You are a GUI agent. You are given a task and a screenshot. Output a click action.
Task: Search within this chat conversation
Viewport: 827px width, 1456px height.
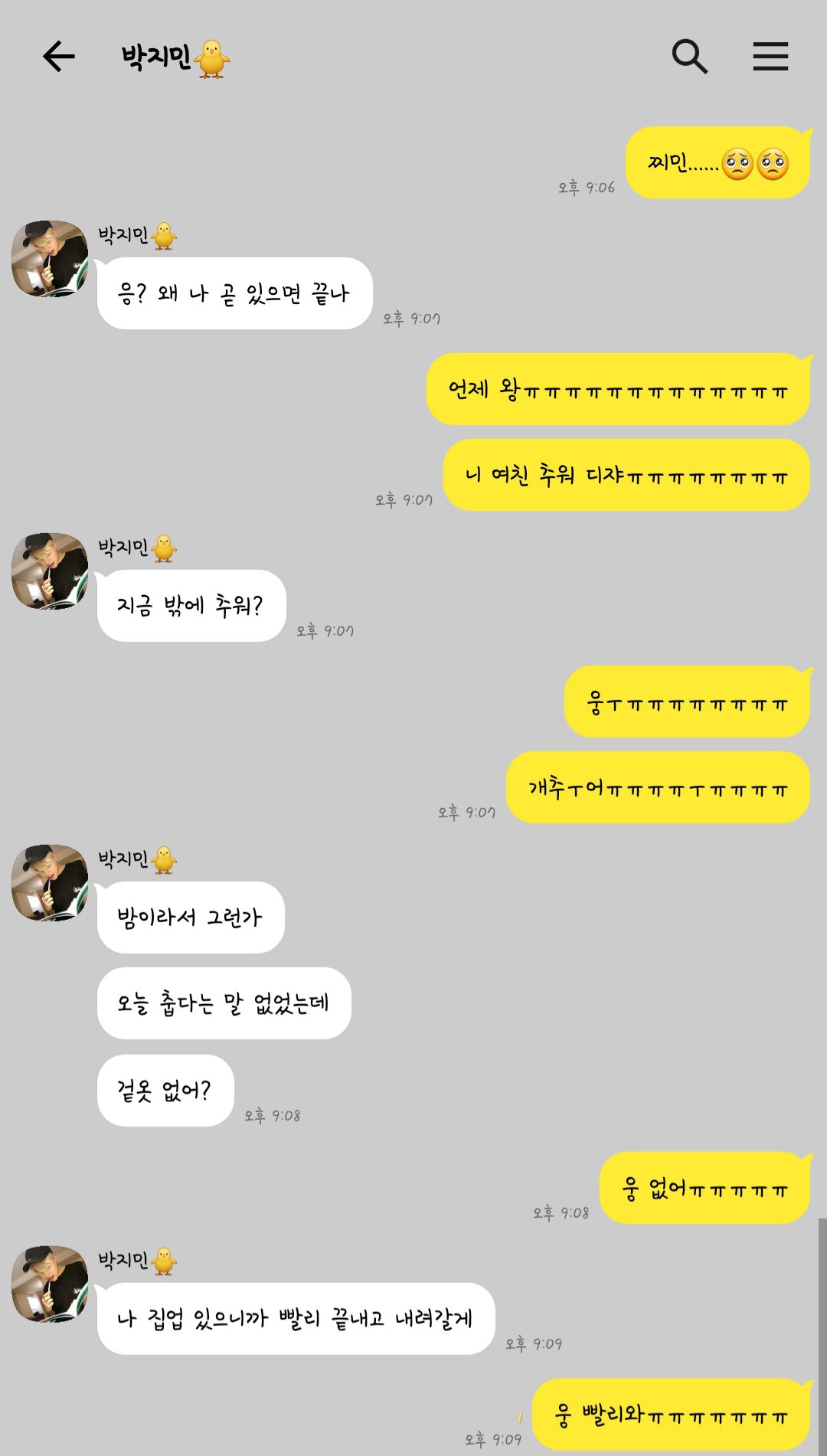pos(689,57)
